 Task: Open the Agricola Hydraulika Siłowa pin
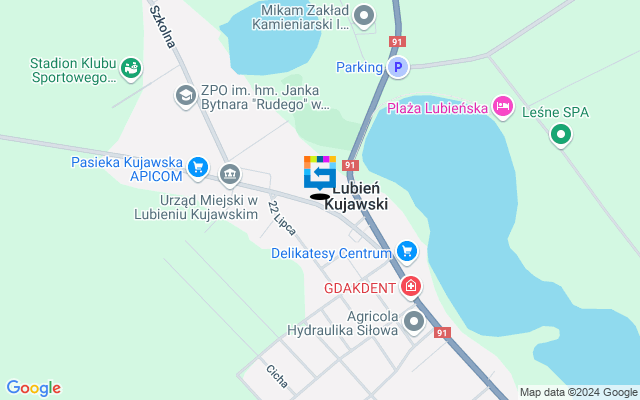(x=415, y=322)
